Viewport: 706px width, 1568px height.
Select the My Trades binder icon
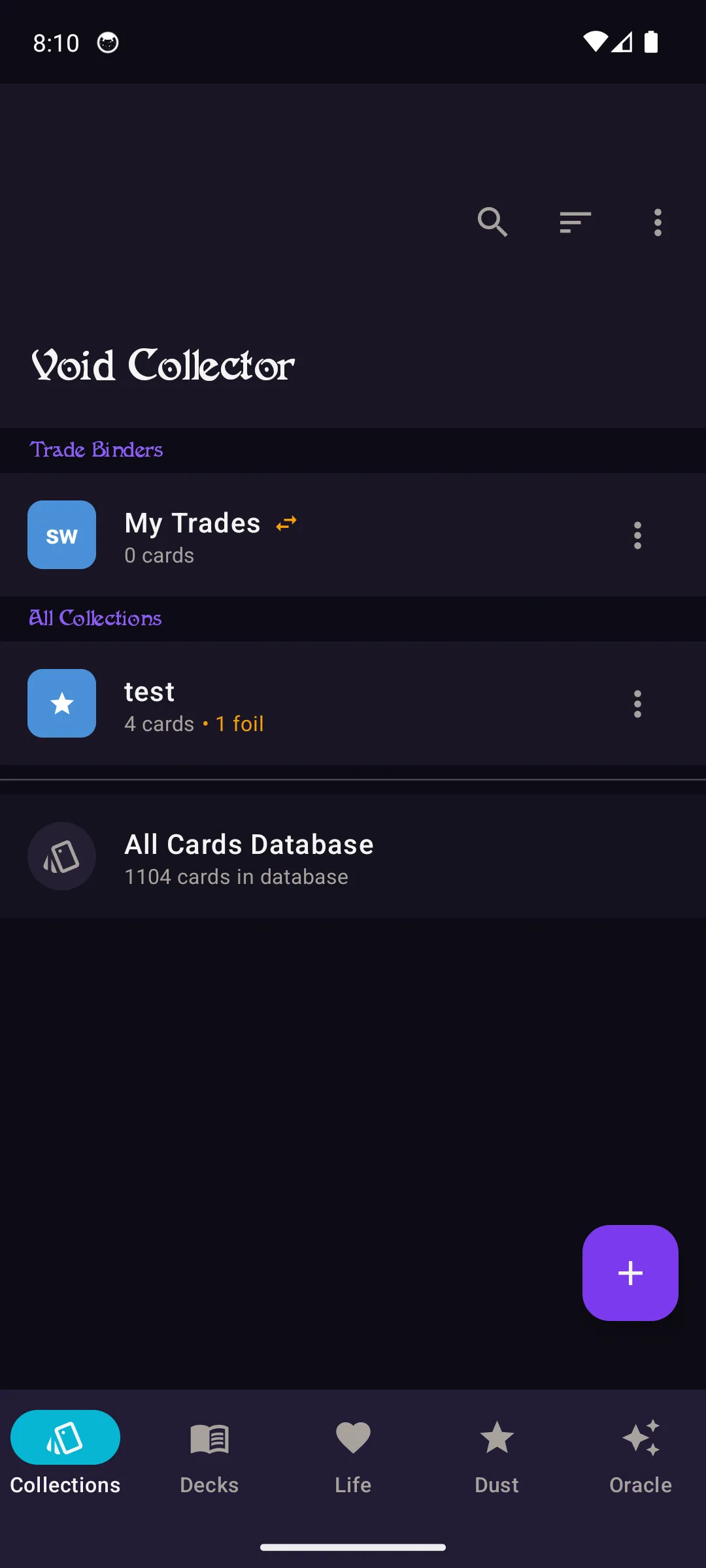click(61, 534)
